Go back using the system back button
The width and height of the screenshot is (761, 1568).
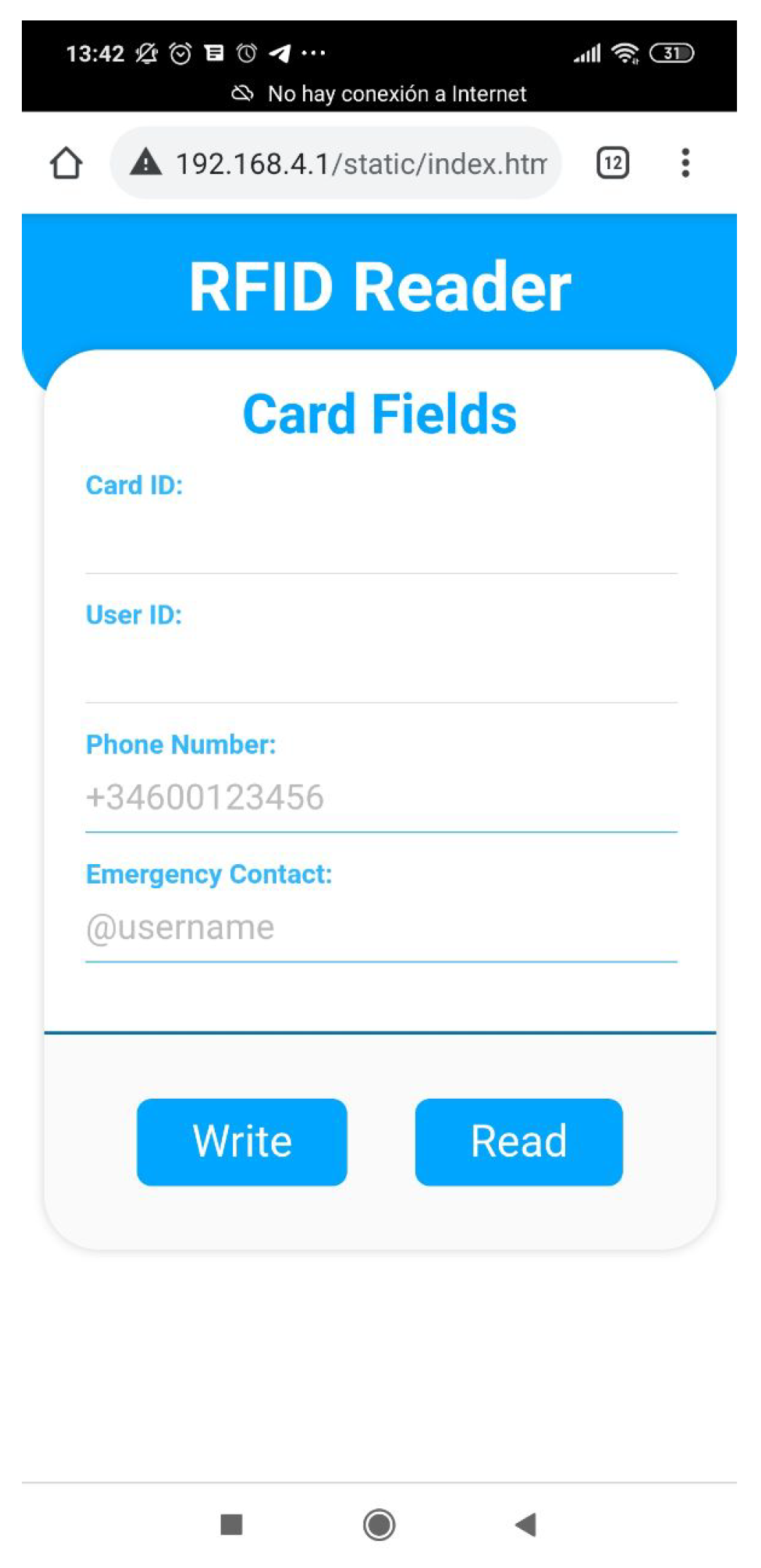526,1524
